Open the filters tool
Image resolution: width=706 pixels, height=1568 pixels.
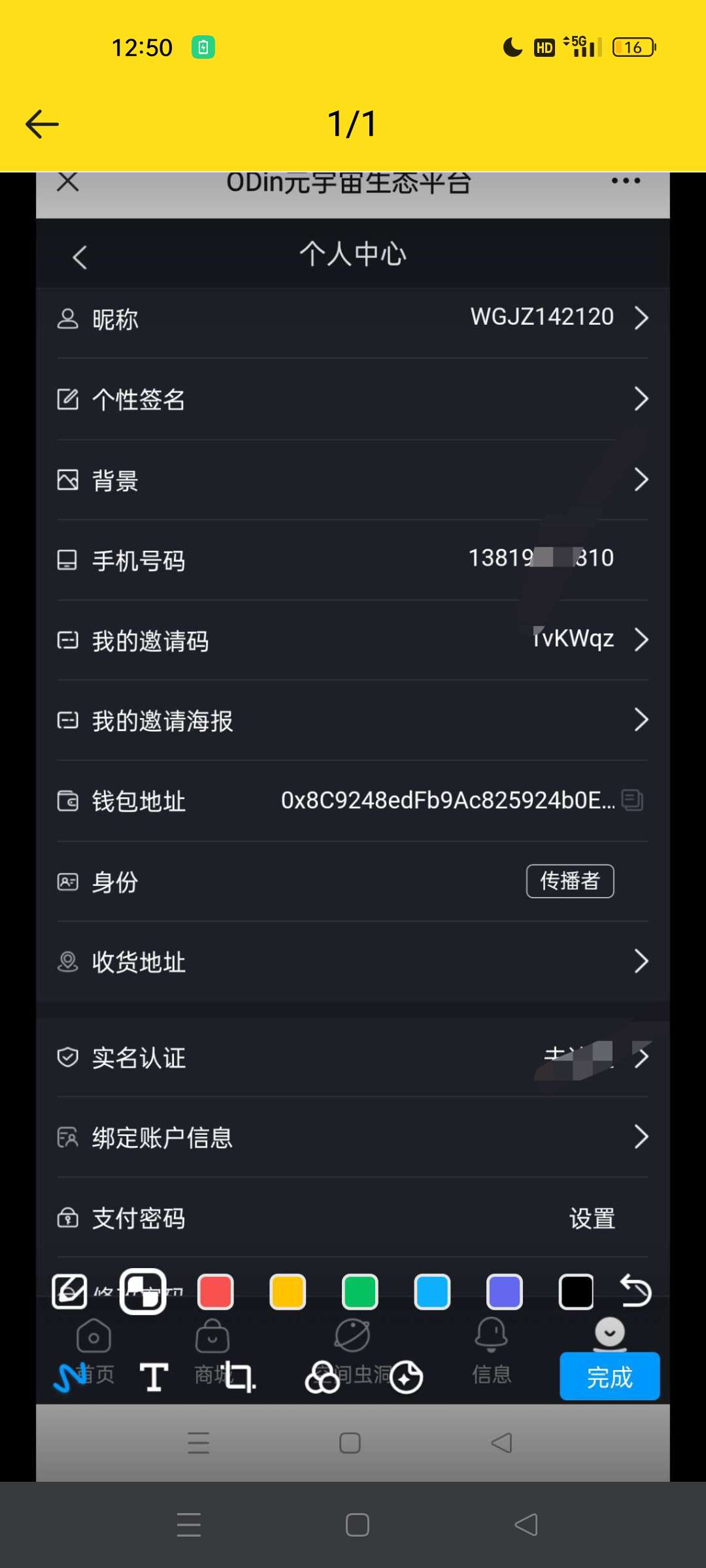[322, 1377]
